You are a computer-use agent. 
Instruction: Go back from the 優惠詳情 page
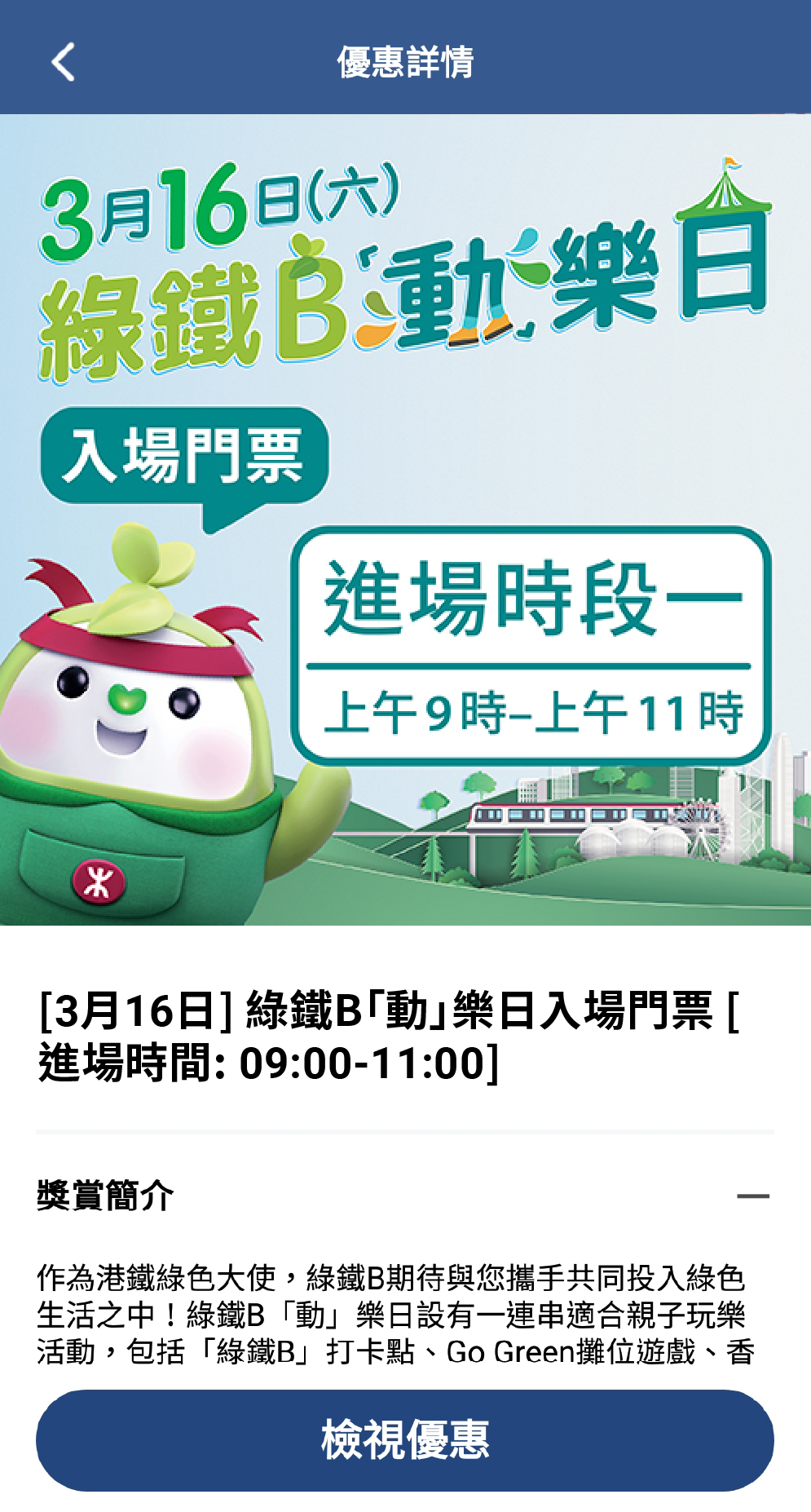[x=64, y=62]
